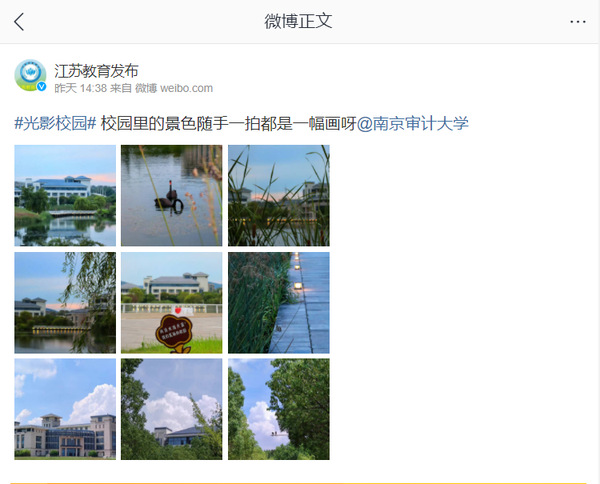The height and width of the screenshot is (484, 600).
Task: View the trees framing building photo
Action: coord(171,409)
